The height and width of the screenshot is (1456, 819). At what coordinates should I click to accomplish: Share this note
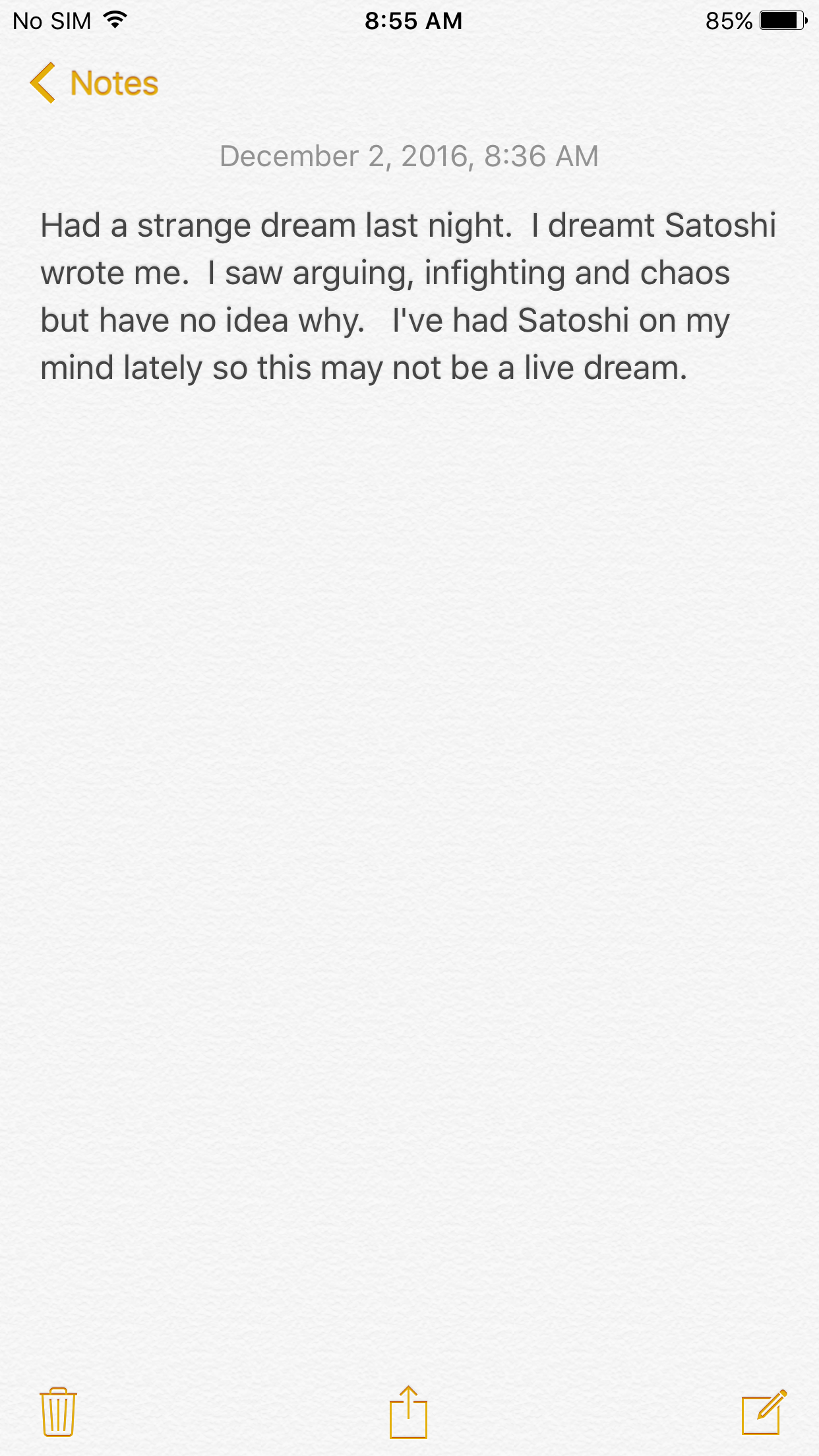[x=408, y=1411]
